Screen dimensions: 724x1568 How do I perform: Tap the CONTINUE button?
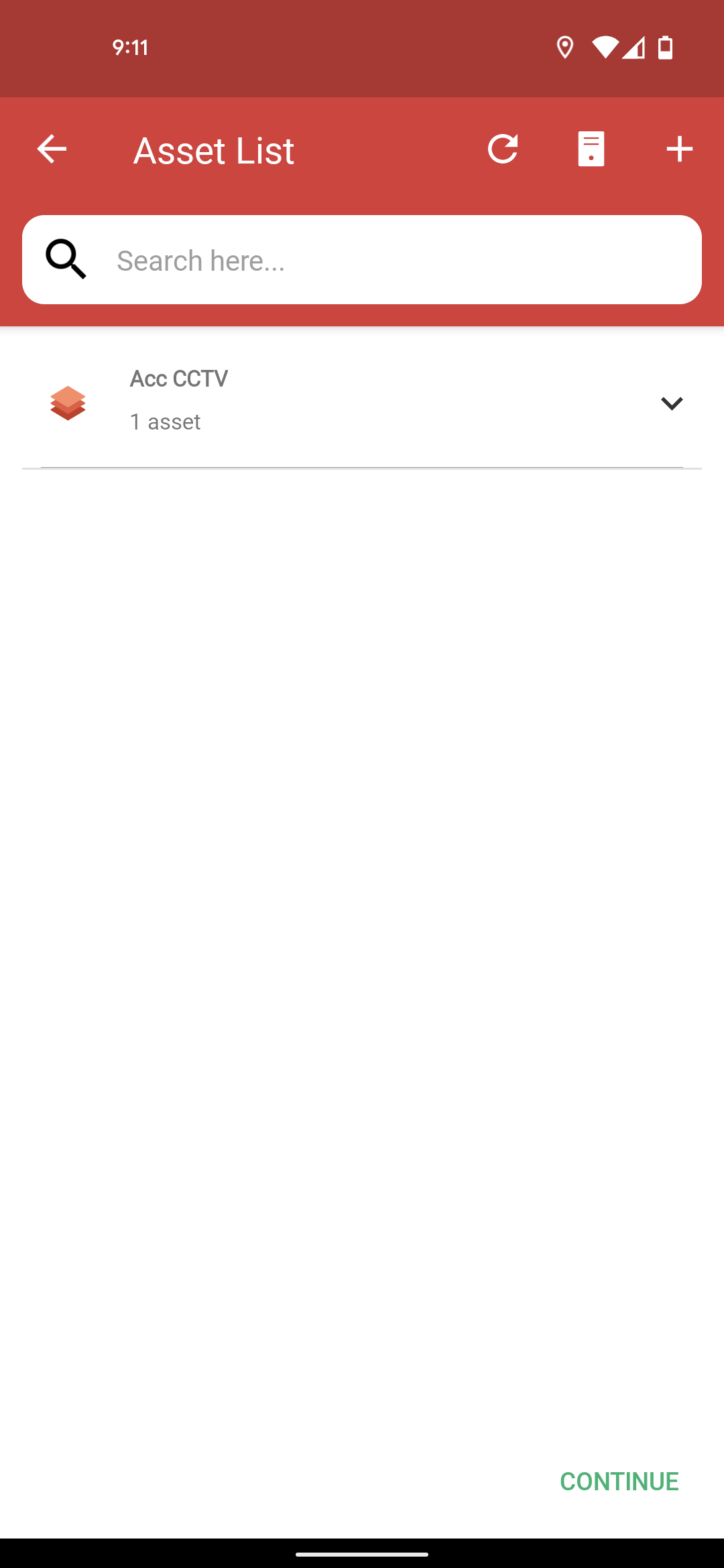[619, 1482]
